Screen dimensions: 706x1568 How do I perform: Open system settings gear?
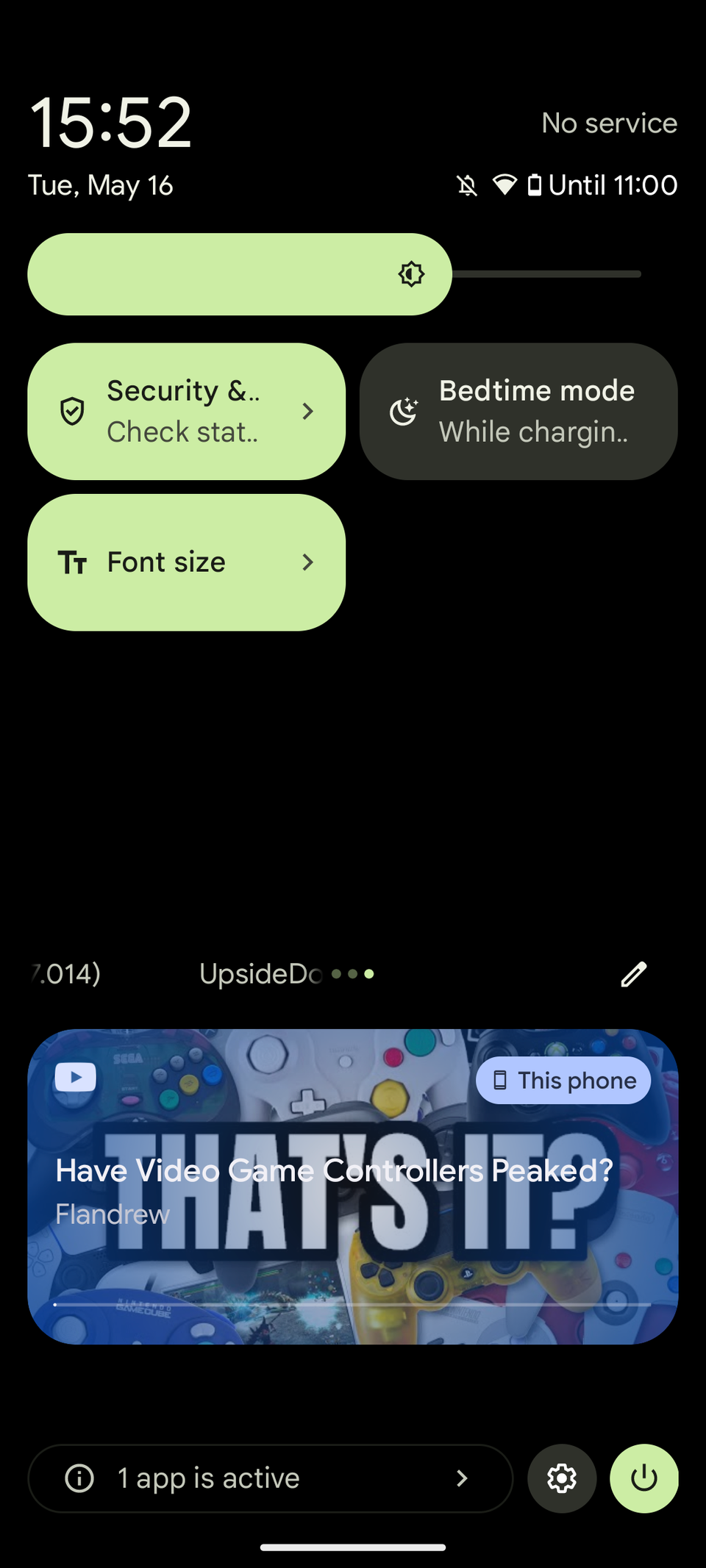(562, 1478)
